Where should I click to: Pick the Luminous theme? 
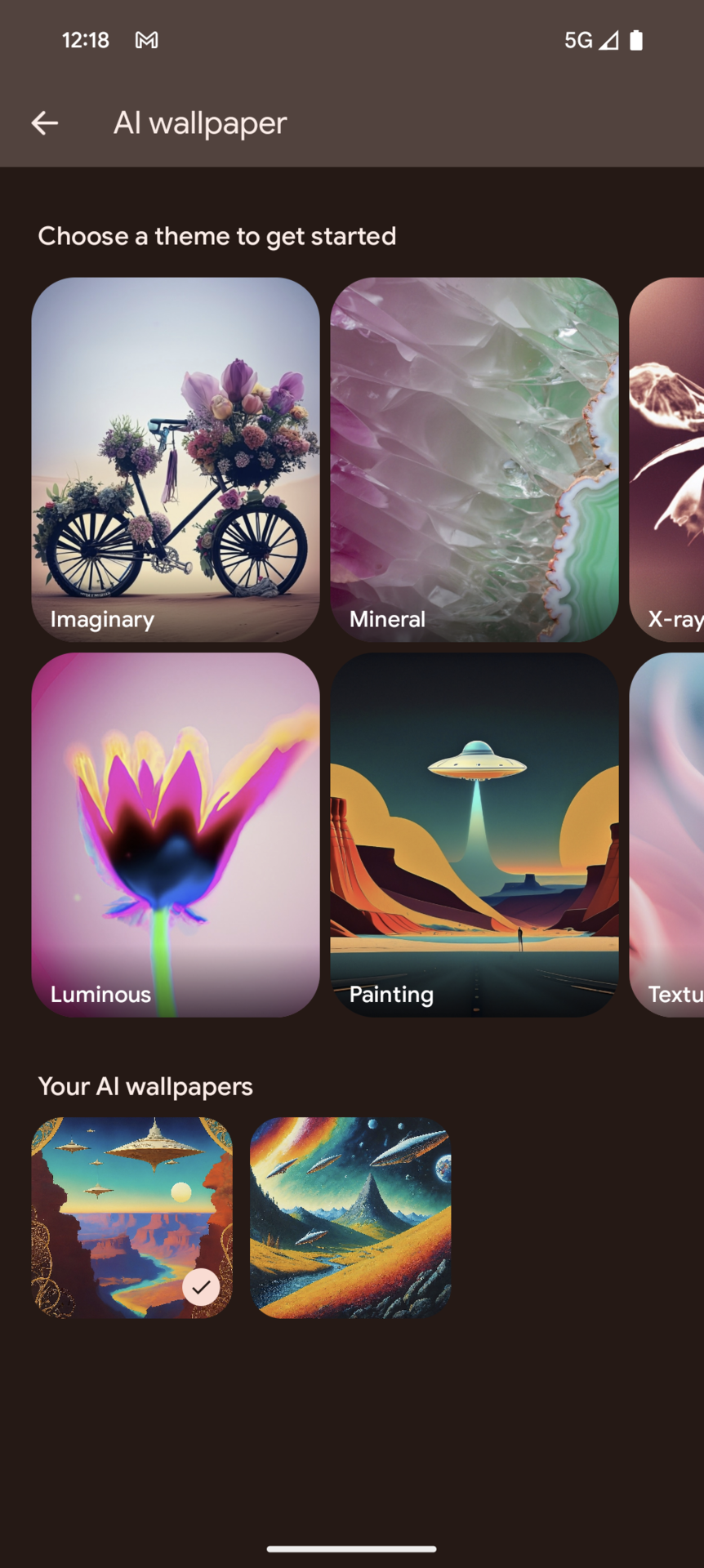pos(175,834)
